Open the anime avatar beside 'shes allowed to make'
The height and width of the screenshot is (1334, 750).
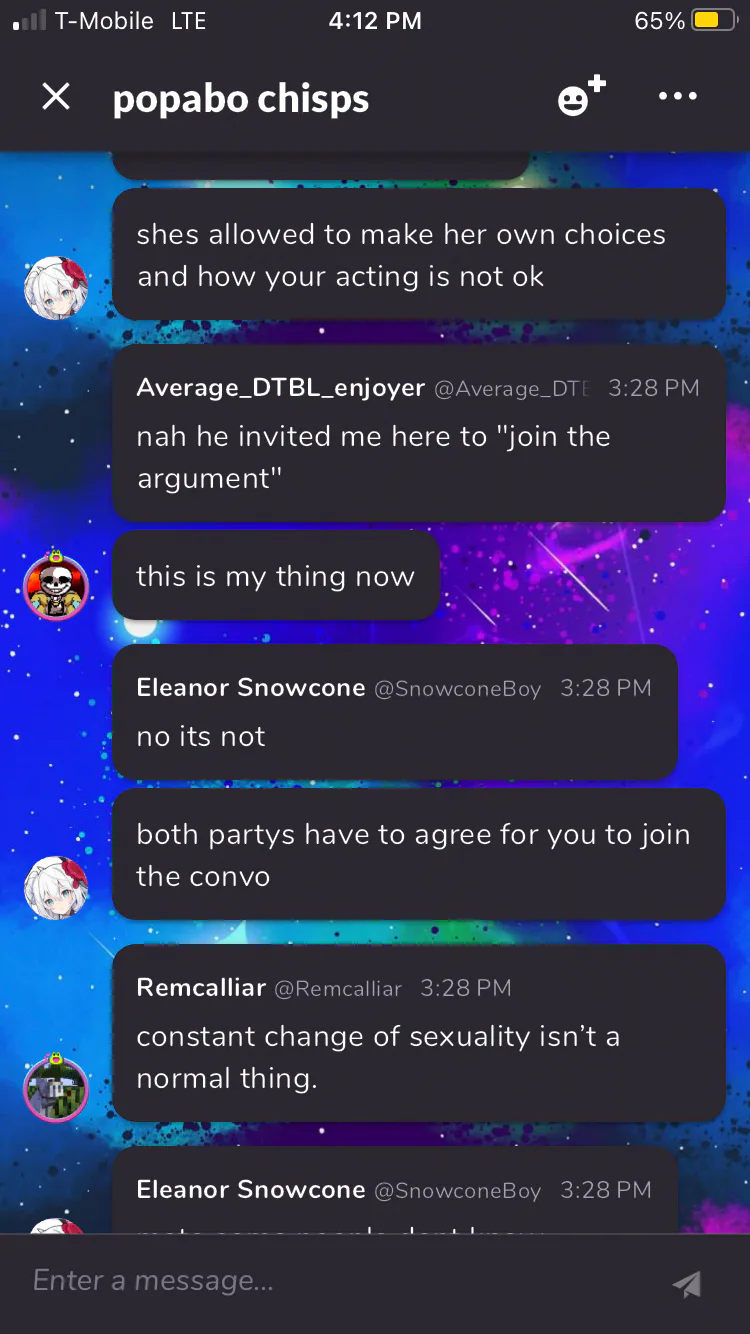[x=56, y=288]
